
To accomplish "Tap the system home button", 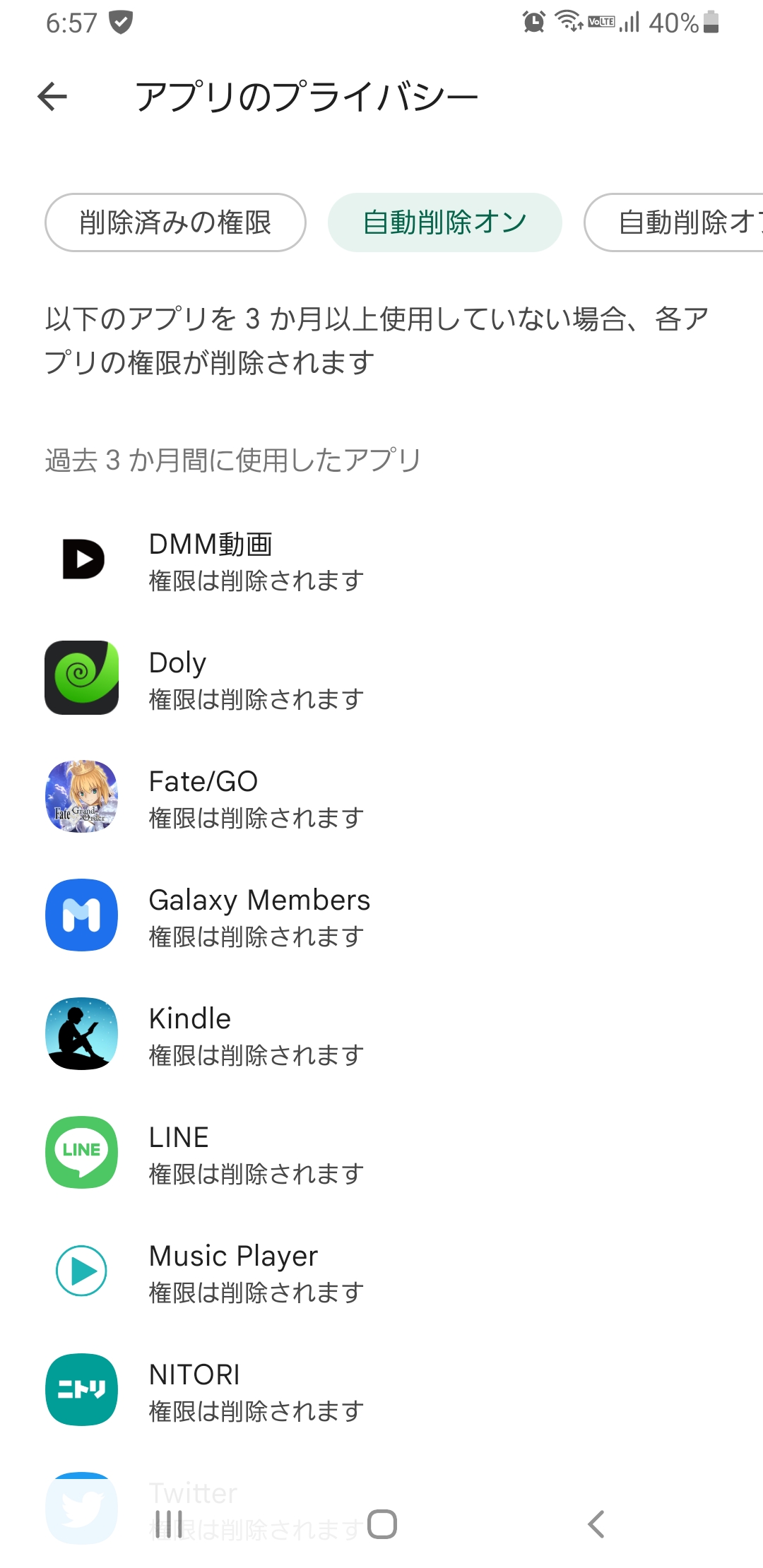I will [382, 1524].
